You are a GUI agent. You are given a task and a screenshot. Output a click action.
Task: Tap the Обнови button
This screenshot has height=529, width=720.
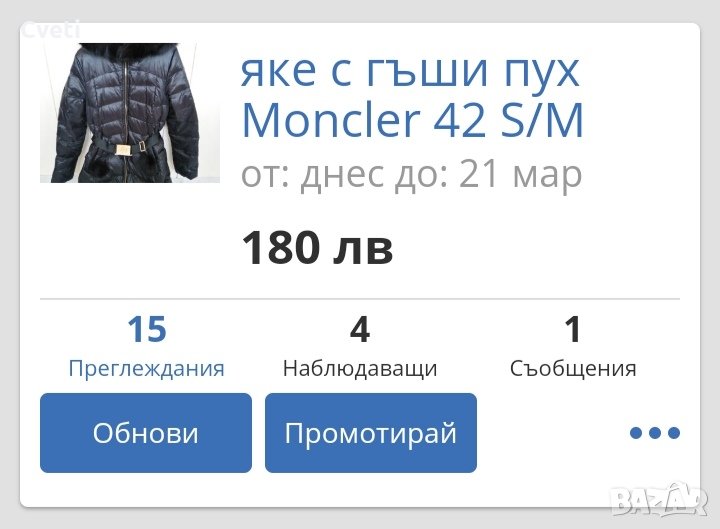(x=146, y=433)
